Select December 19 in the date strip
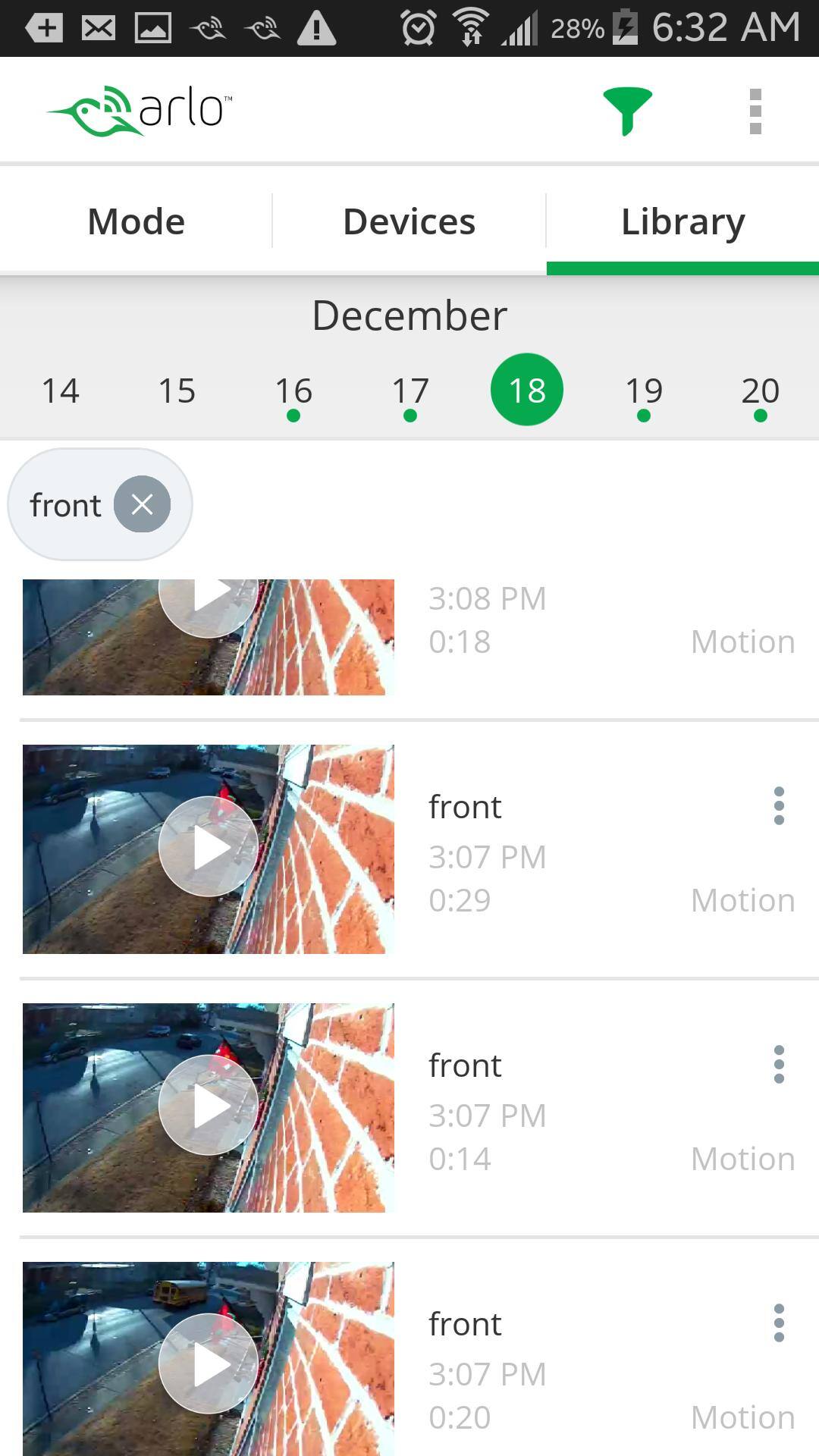 click(x=644, y=391)
